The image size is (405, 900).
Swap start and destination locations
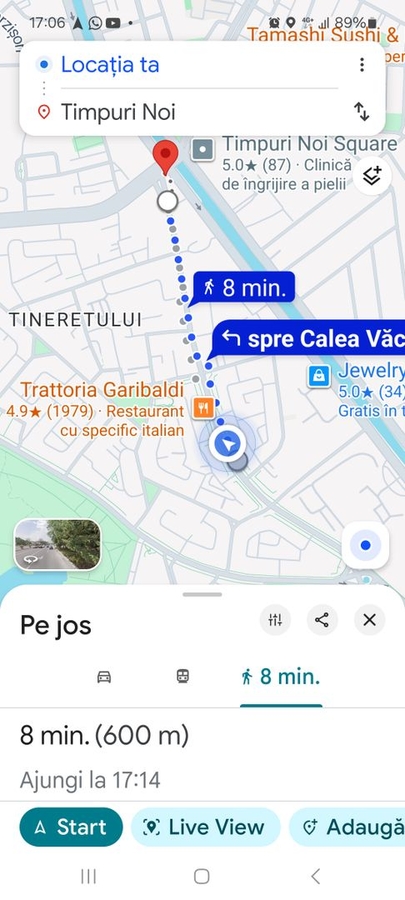click(x=361, y=111)
